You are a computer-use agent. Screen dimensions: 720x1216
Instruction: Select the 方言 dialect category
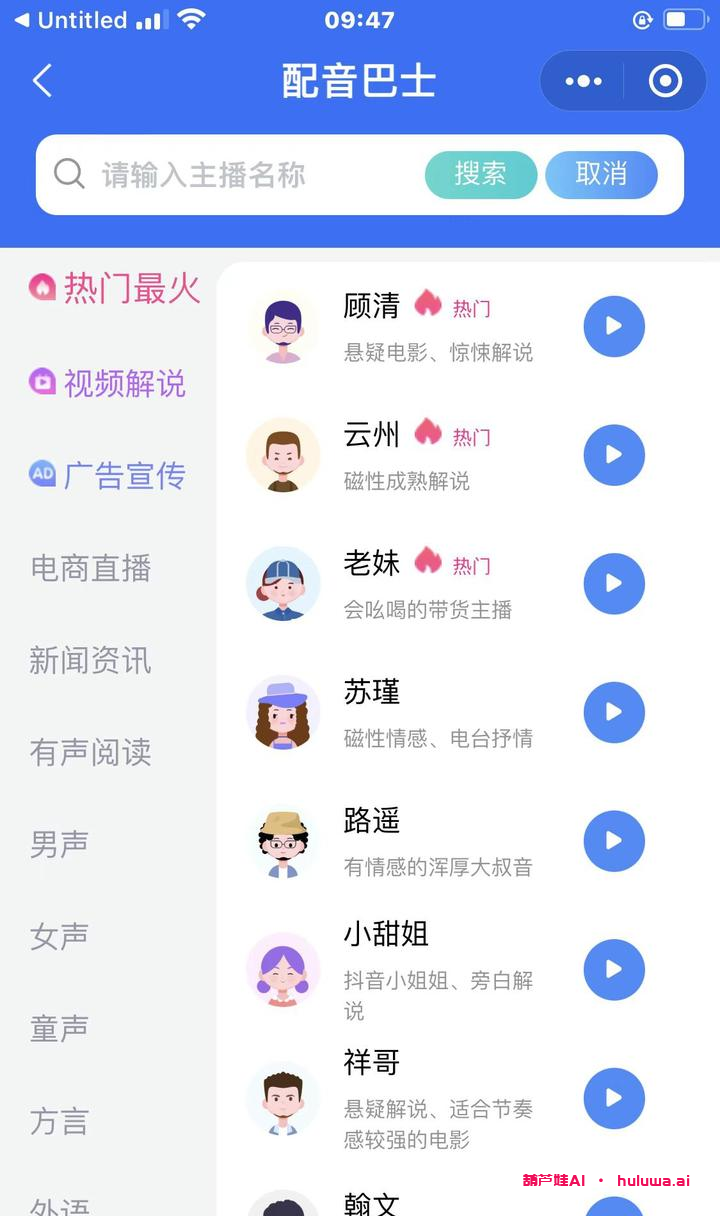(61, 1122)
